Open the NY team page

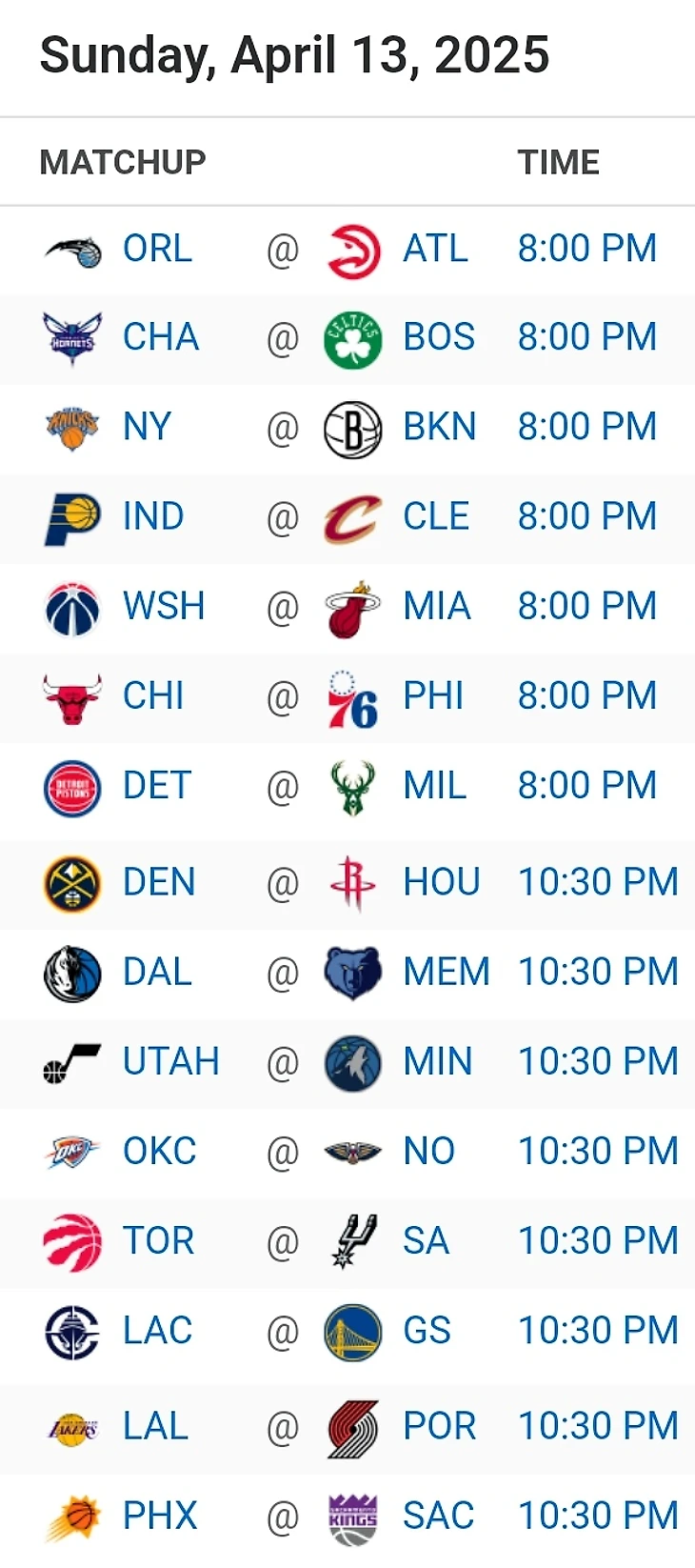147,427
